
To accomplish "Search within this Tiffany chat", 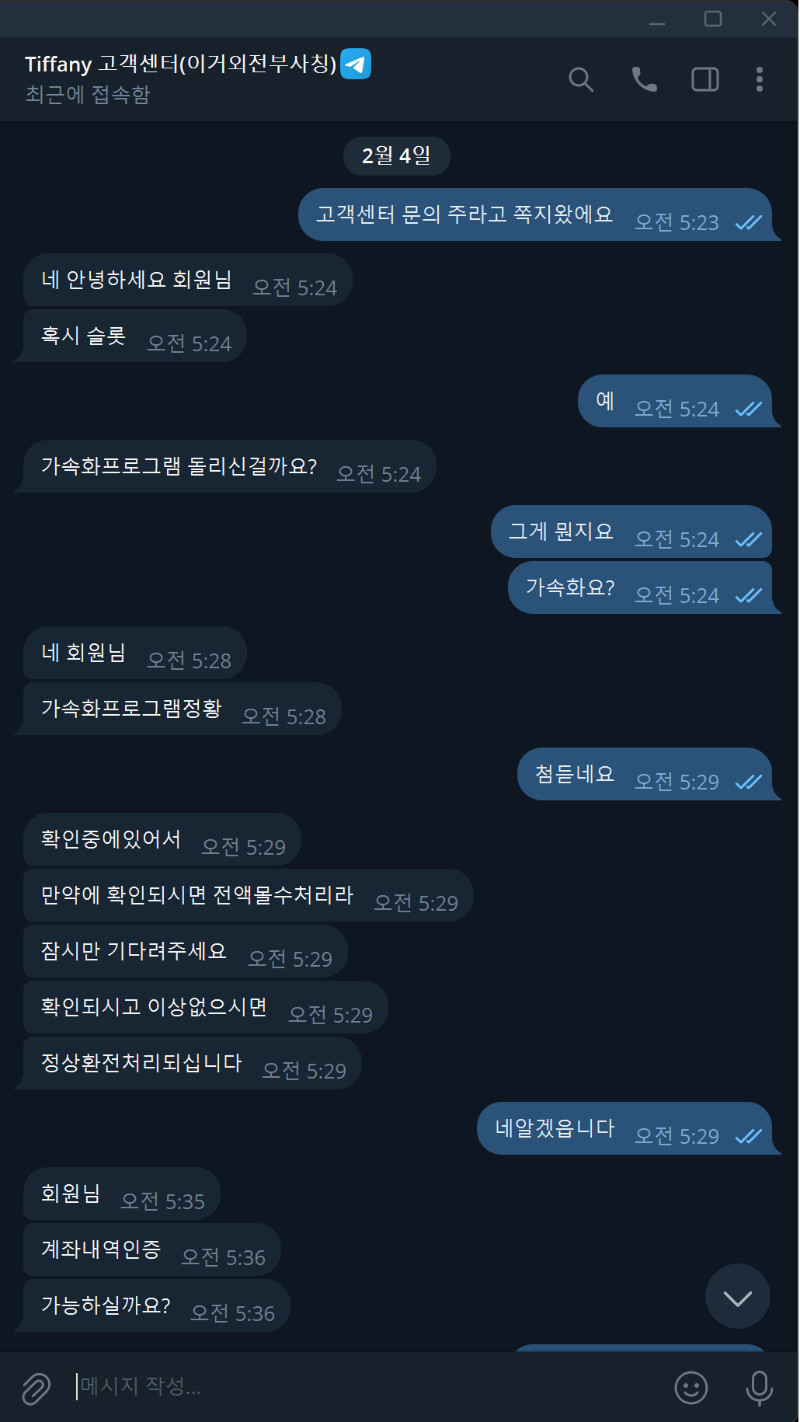I will (x=581, y=79).
